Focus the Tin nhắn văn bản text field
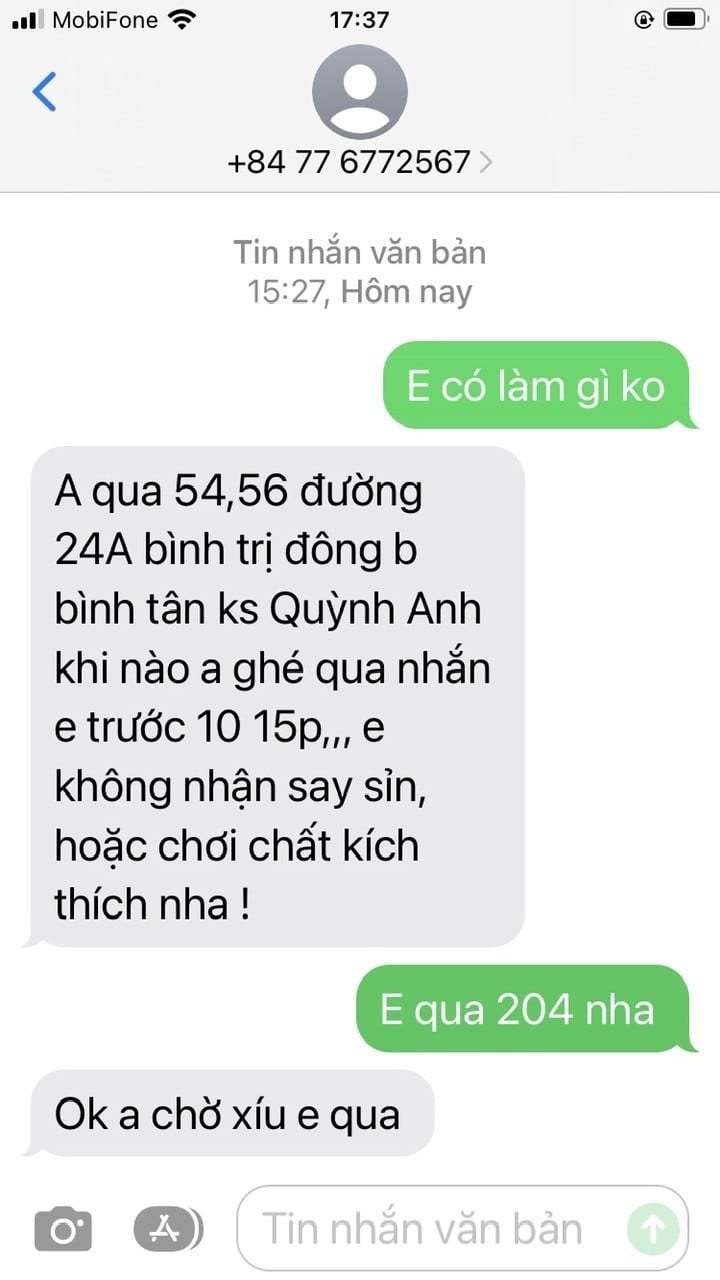720x1280 pixels. (x=430, y=1228)
